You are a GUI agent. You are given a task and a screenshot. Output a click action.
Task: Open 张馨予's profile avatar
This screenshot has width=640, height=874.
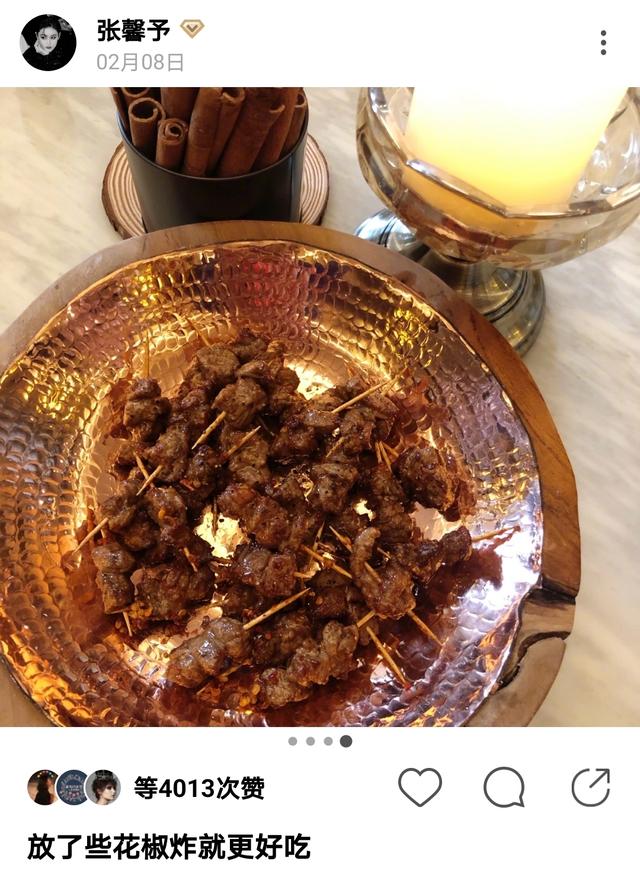48,43
